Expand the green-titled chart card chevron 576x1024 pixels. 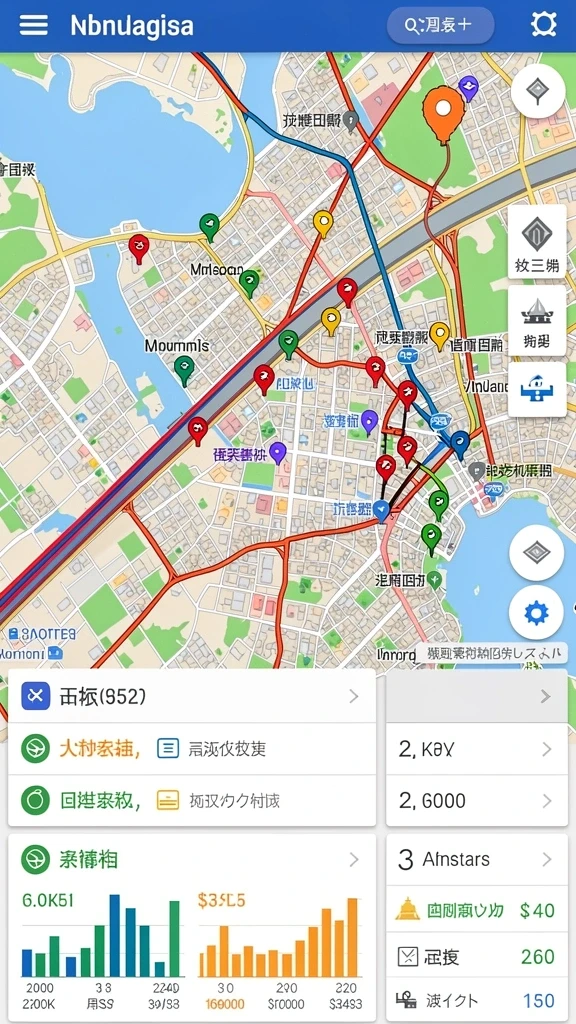[x=353, y=859]
